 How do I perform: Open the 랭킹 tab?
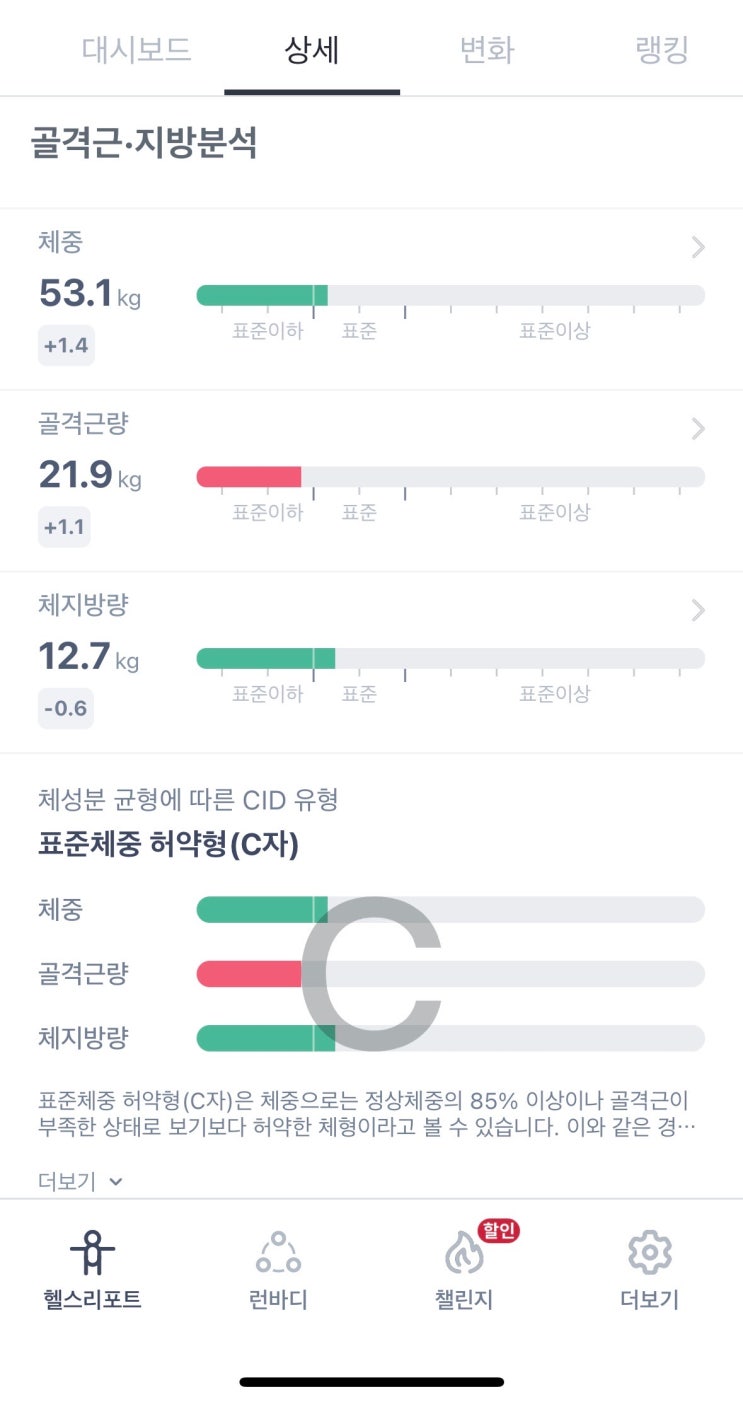point(662,50)
